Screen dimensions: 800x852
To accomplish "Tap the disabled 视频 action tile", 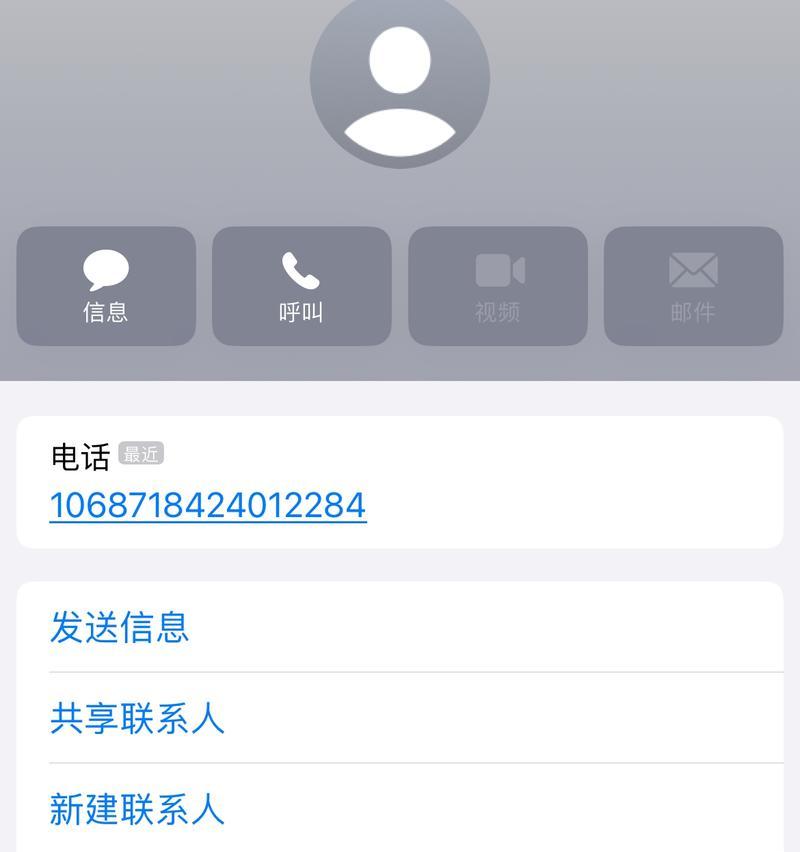I will coord(496,285).
